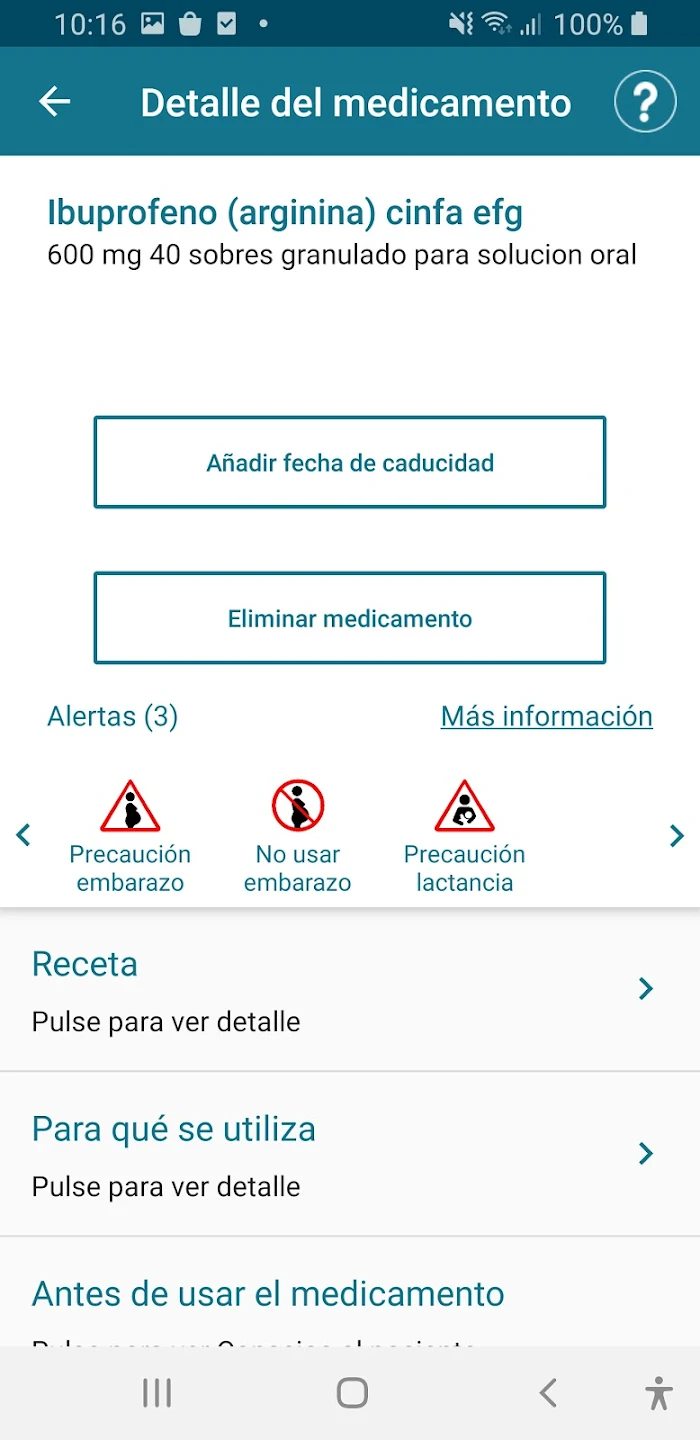Open Antes de usar el medicamento section
Viewport: 700px width, 1440px height.
(268, 1294)
